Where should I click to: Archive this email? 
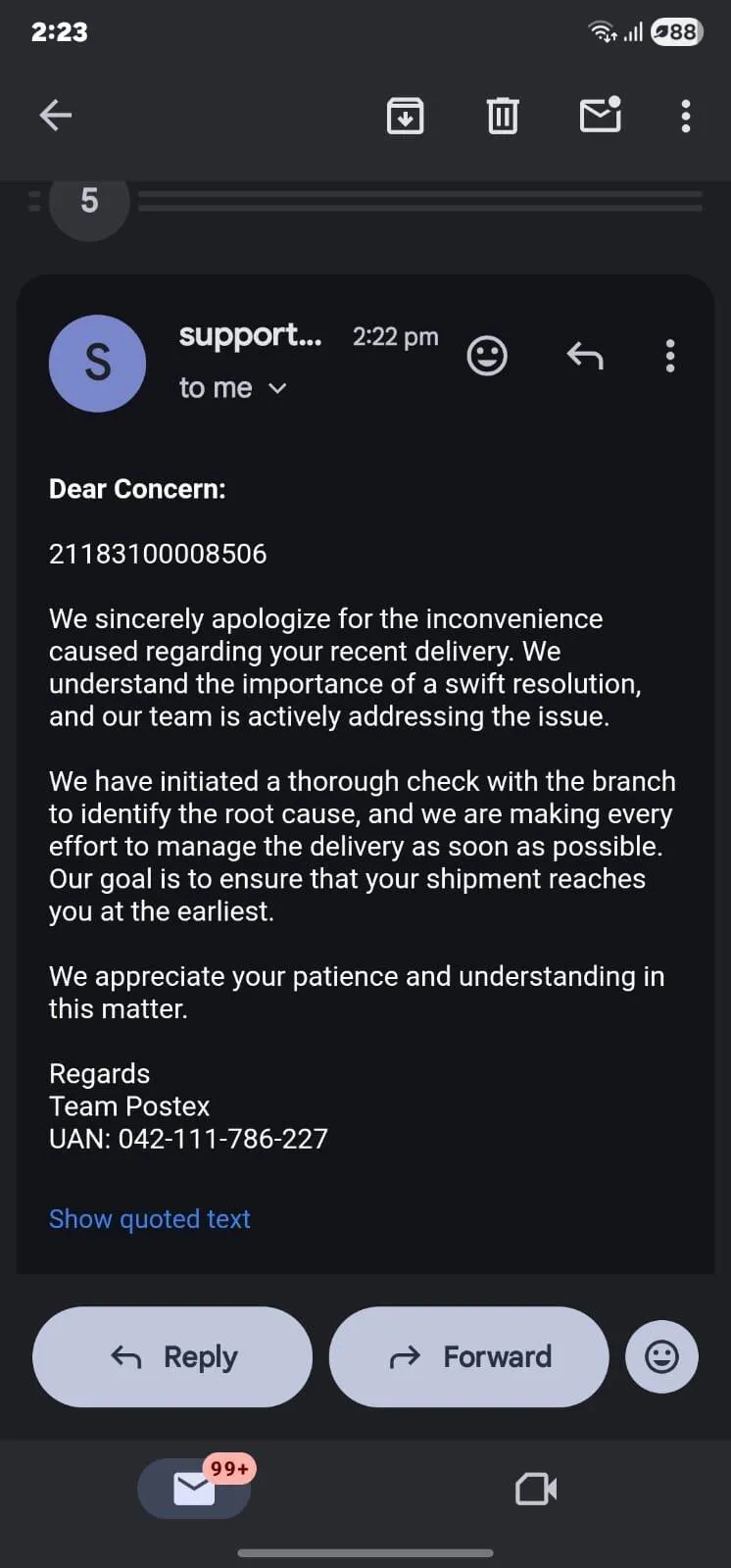coord(405,116)
